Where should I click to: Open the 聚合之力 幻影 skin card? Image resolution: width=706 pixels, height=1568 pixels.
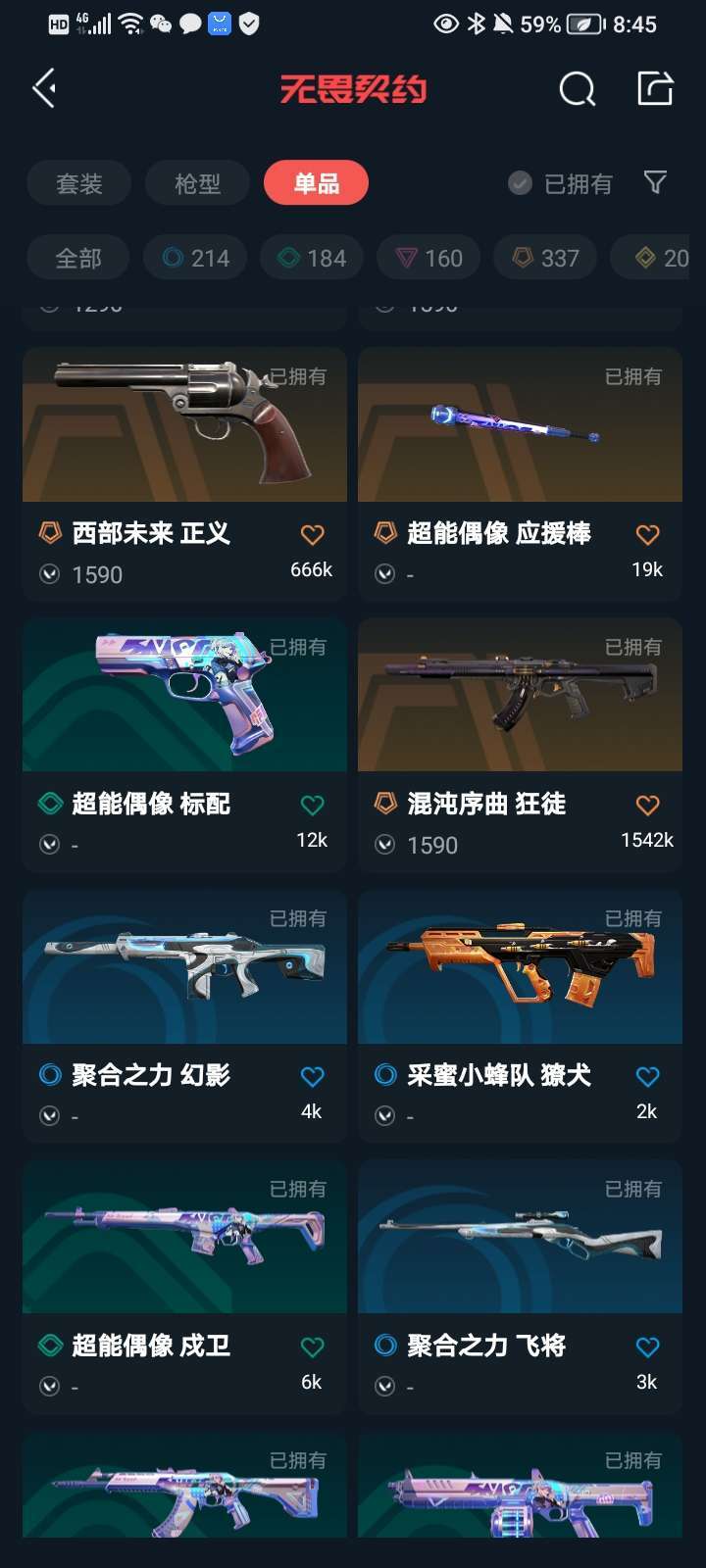click(x=184, y=1015)
